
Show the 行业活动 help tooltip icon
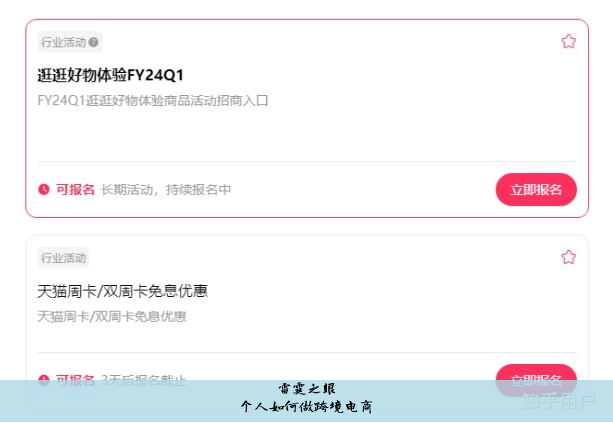click(x=94, y=42)
